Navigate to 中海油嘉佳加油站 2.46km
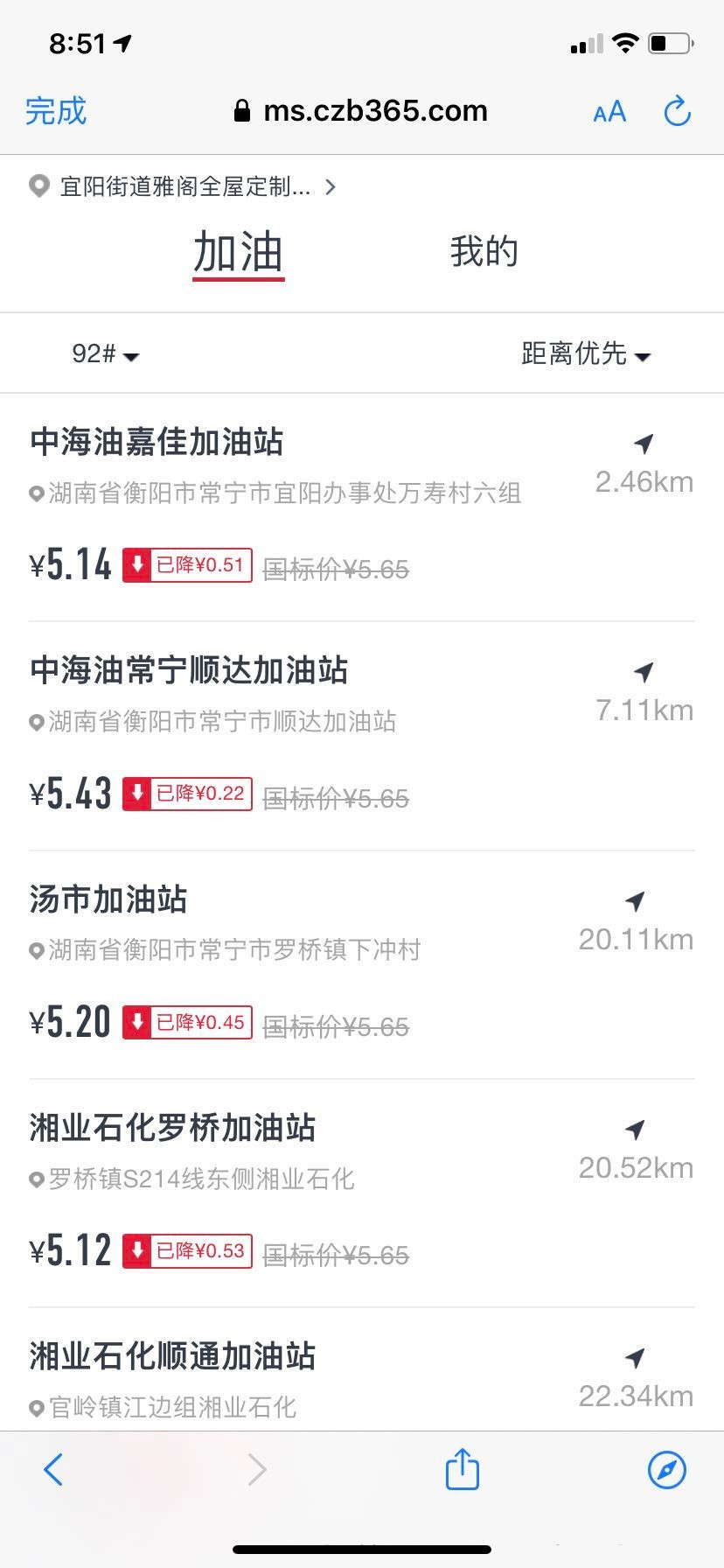724x1568 pixels. (644, 464)
